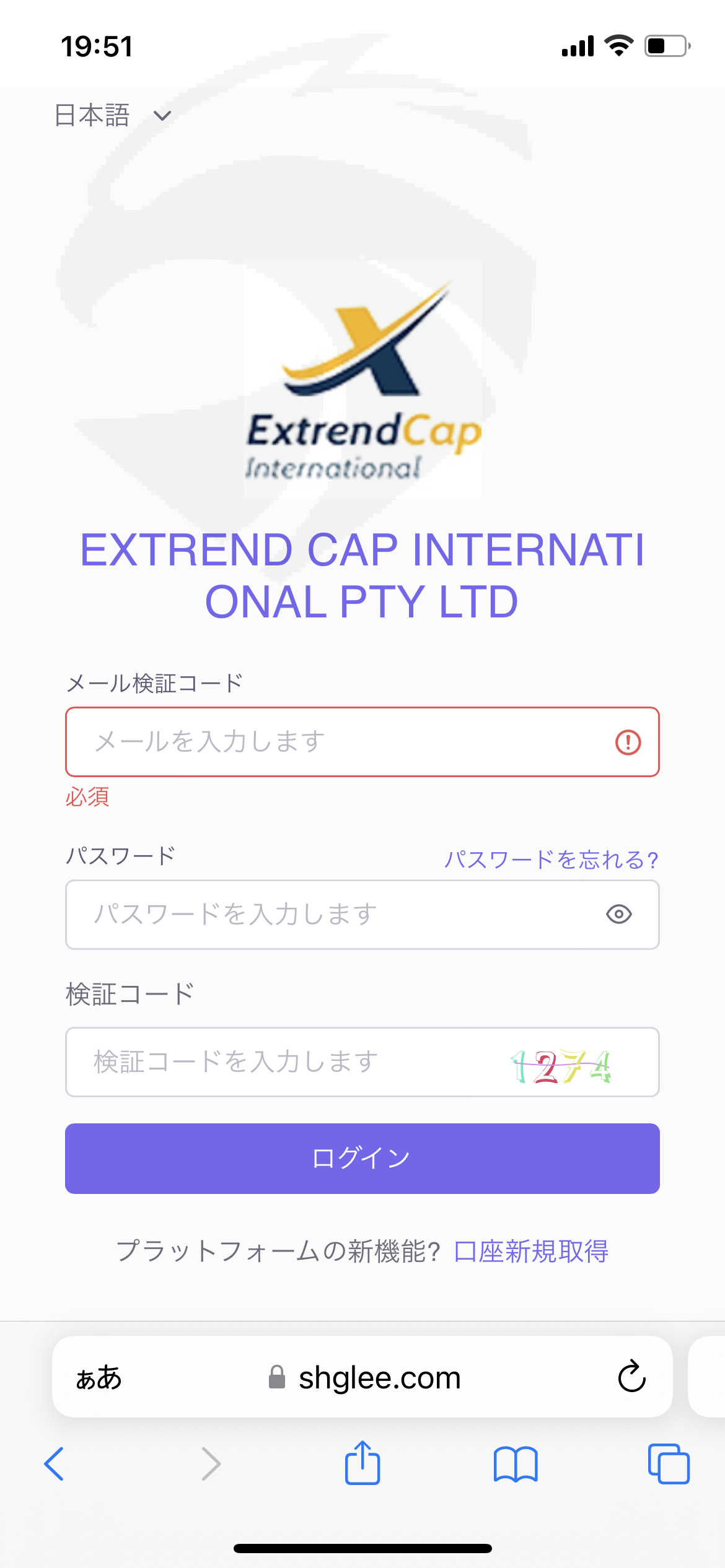Go back with the browser back arrow

[55, 1464]
